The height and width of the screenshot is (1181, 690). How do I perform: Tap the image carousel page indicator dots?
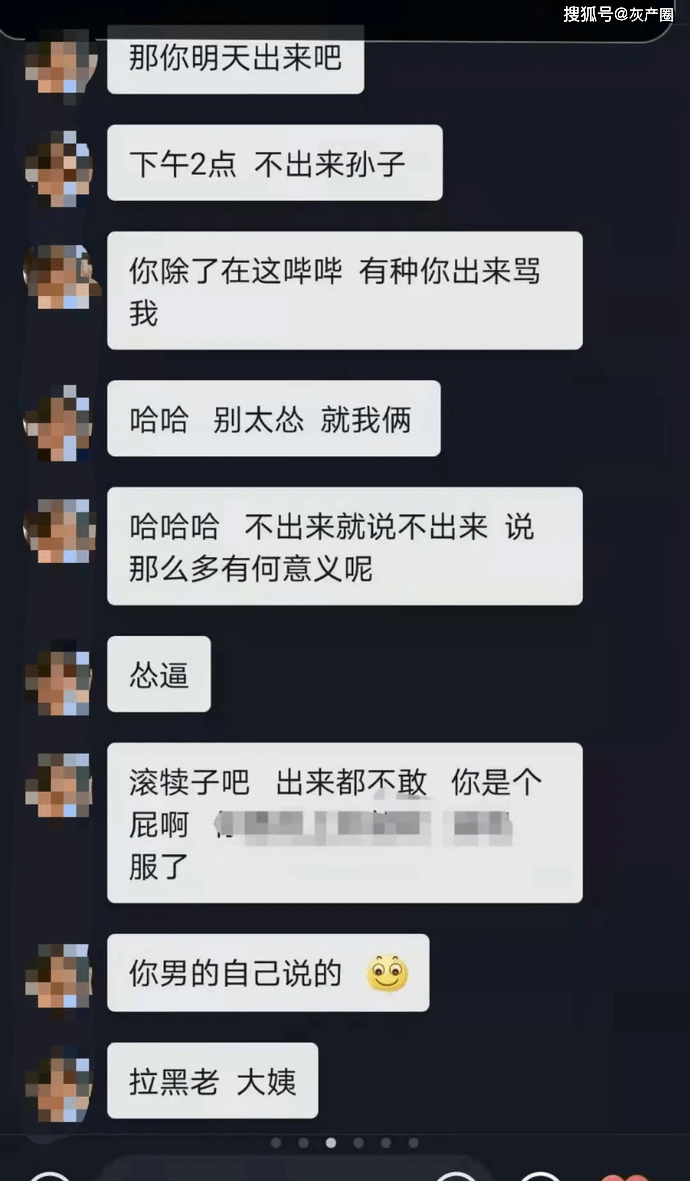[344, 1143]
